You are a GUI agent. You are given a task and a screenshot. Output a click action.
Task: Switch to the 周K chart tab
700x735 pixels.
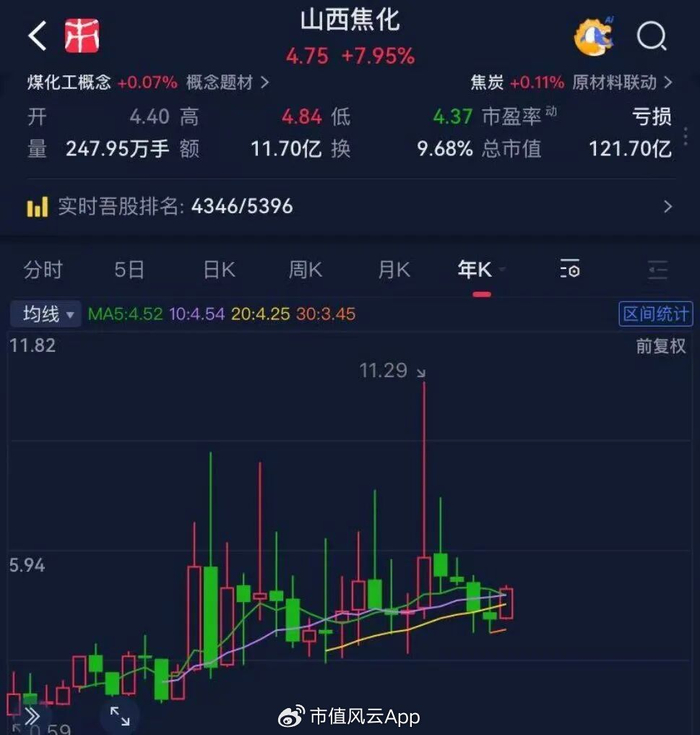pos(305,270)
